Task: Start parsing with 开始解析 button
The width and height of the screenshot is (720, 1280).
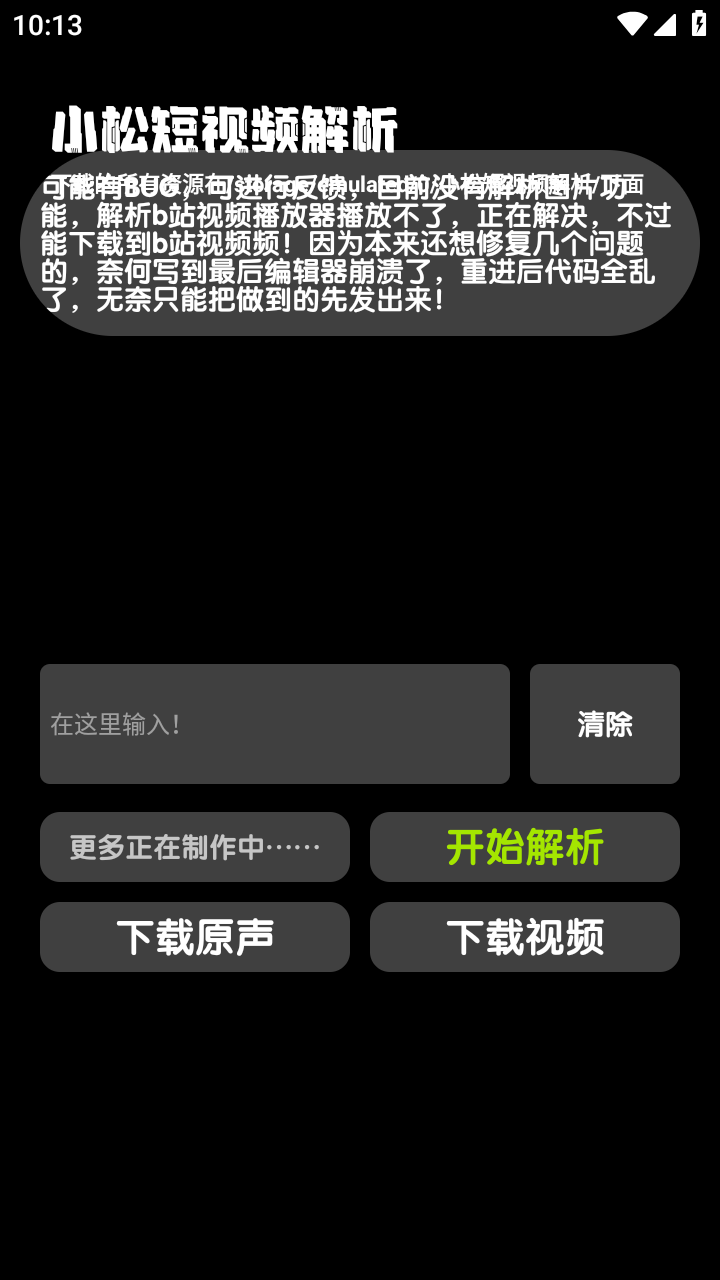Action: [525, 847]
